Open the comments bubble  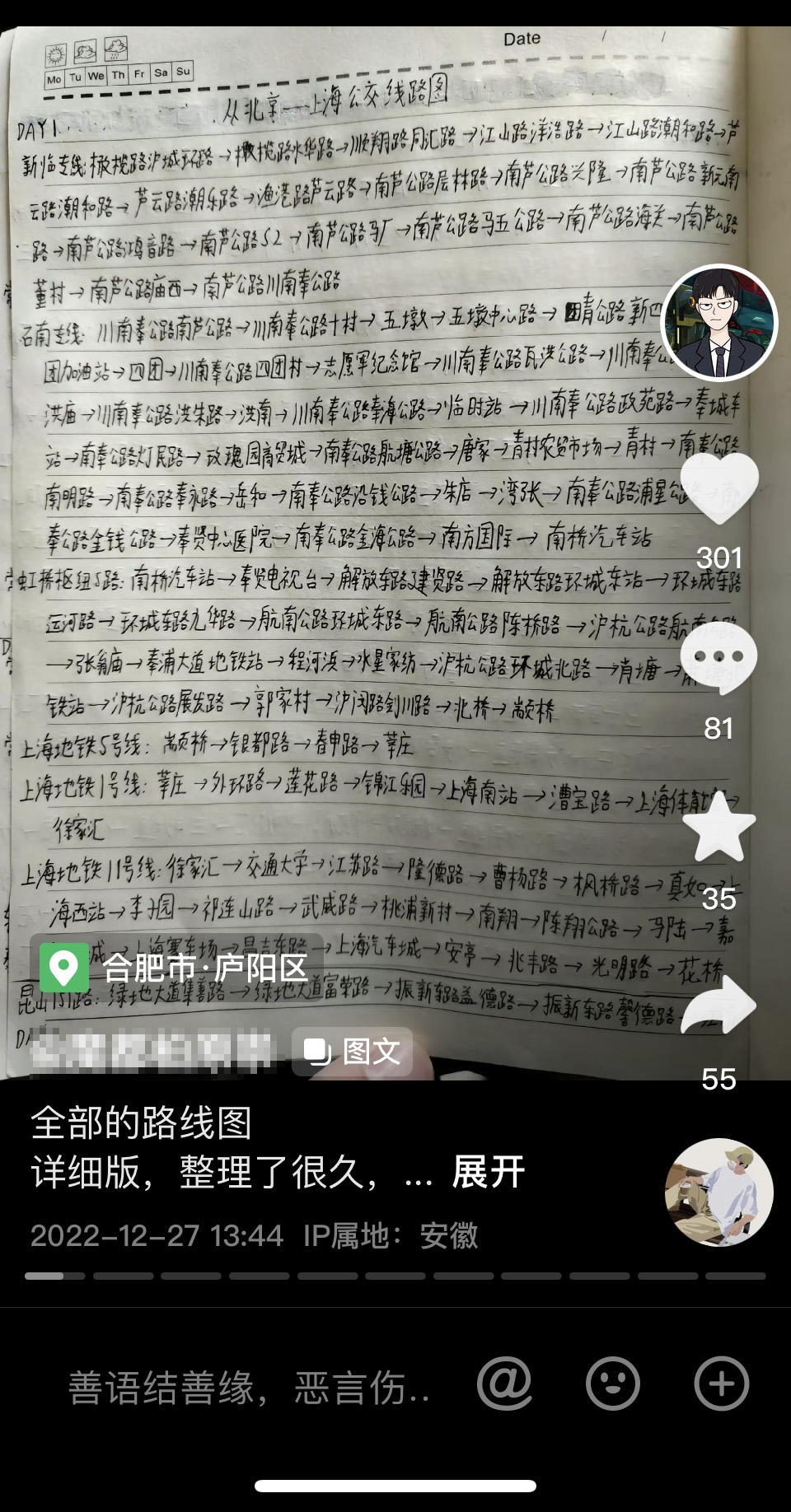coord(719,657)
